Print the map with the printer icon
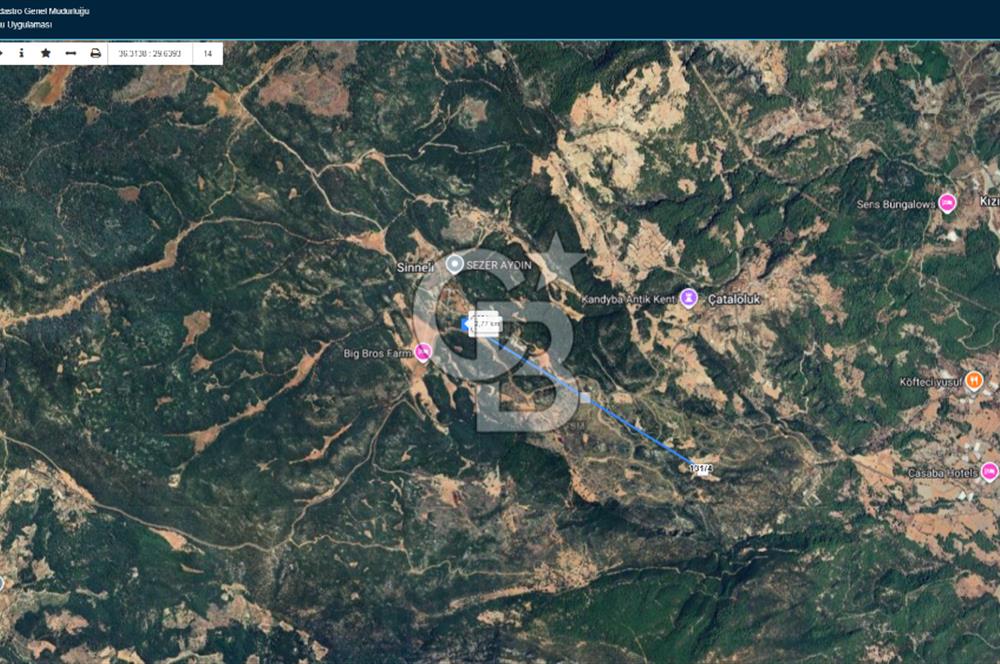 click(96, 53)
